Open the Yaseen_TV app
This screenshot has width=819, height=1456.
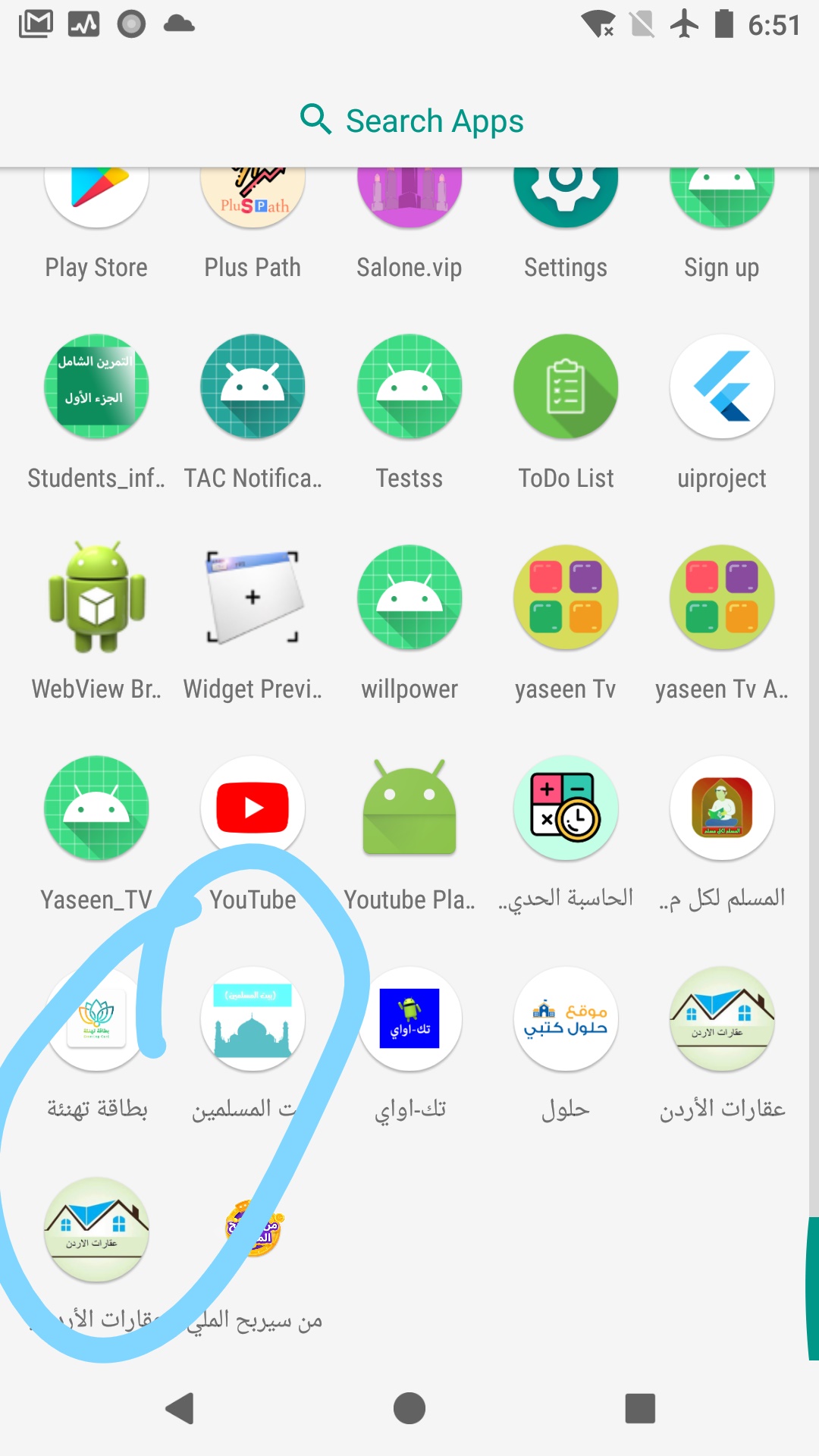[x=96, y=808]
